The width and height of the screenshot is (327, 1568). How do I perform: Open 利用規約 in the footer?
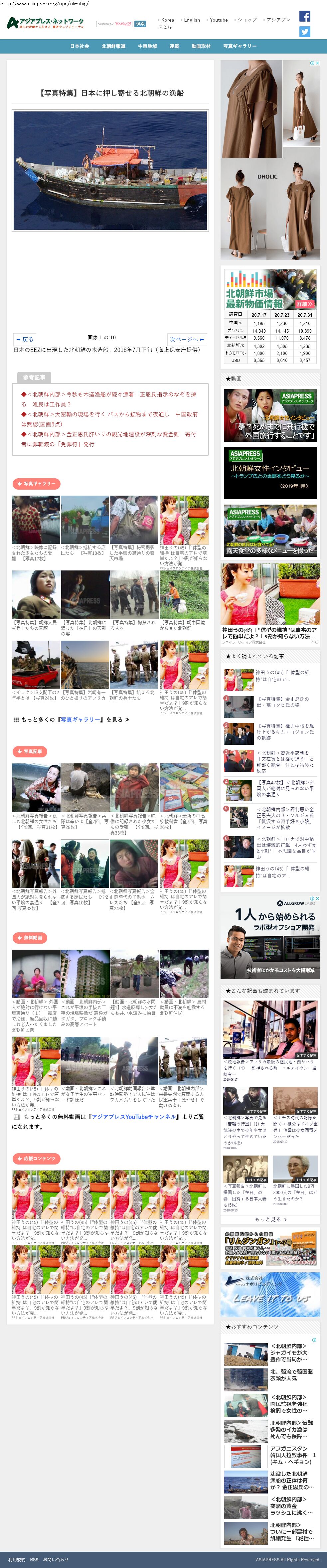tap(17, 1559)
